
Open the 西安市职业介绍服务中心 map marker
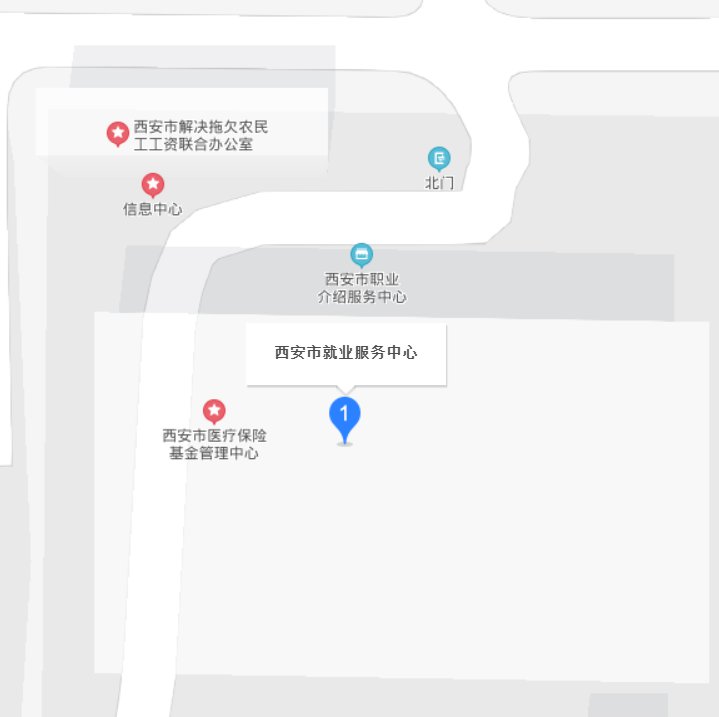(x=361, y=255)
